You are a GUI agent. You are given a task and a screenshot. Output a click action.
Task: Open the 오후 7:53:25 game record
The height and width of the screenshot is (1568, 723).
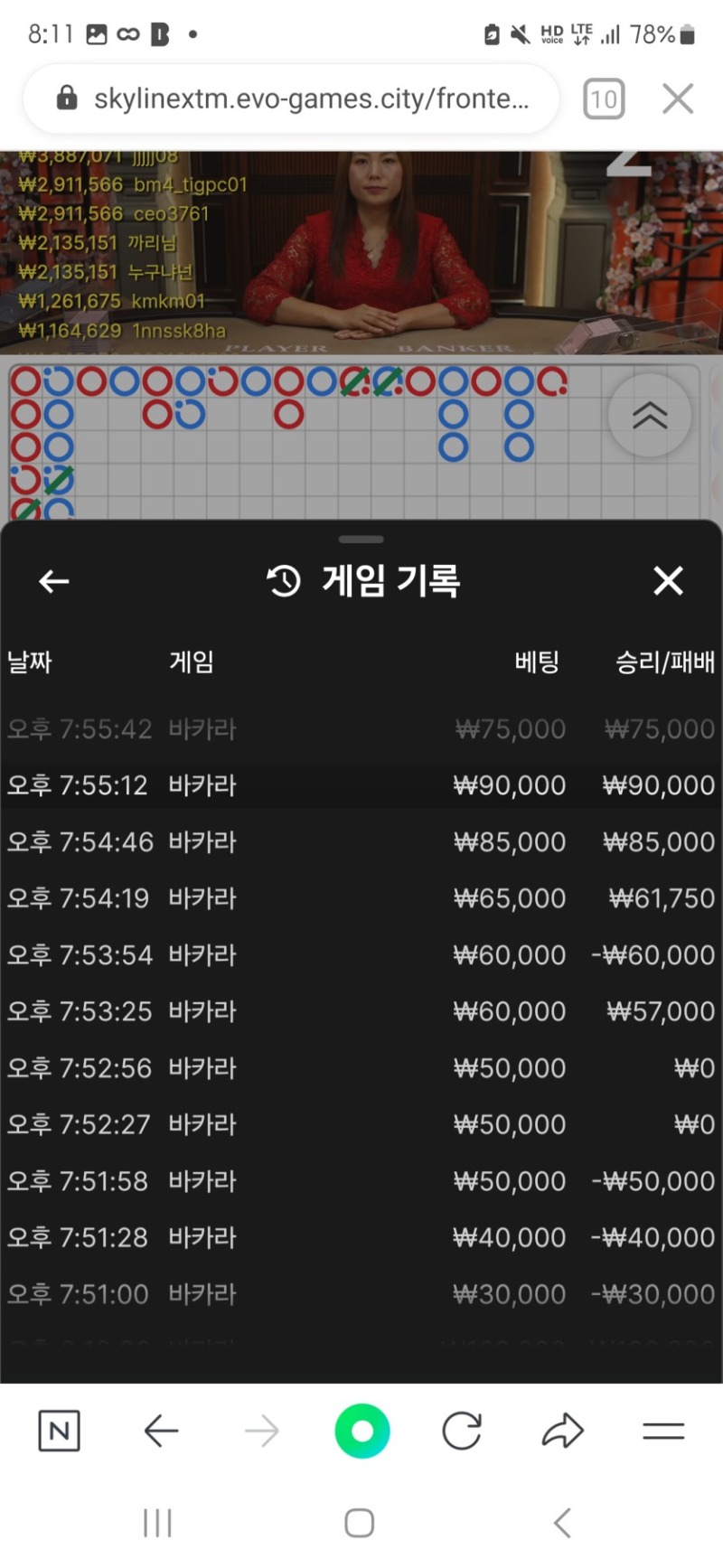click(361, 1011)
